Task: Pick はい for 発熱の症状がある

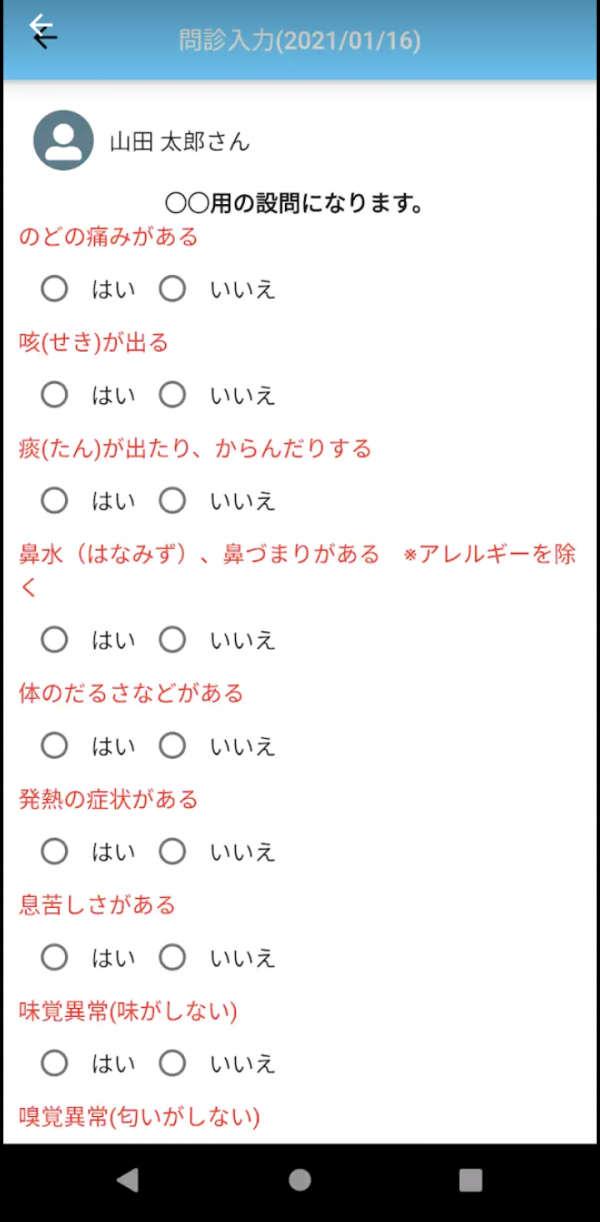Action: click(54, 851)
